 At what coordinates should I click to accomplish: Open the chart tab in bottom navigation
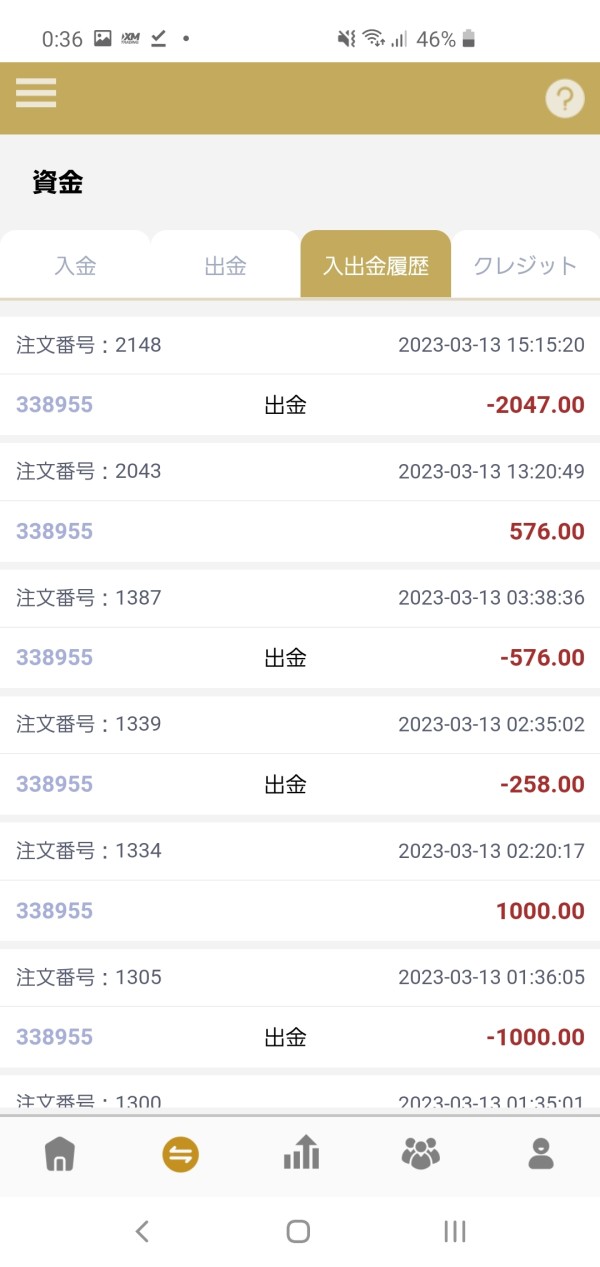(x=301, y=1155)
